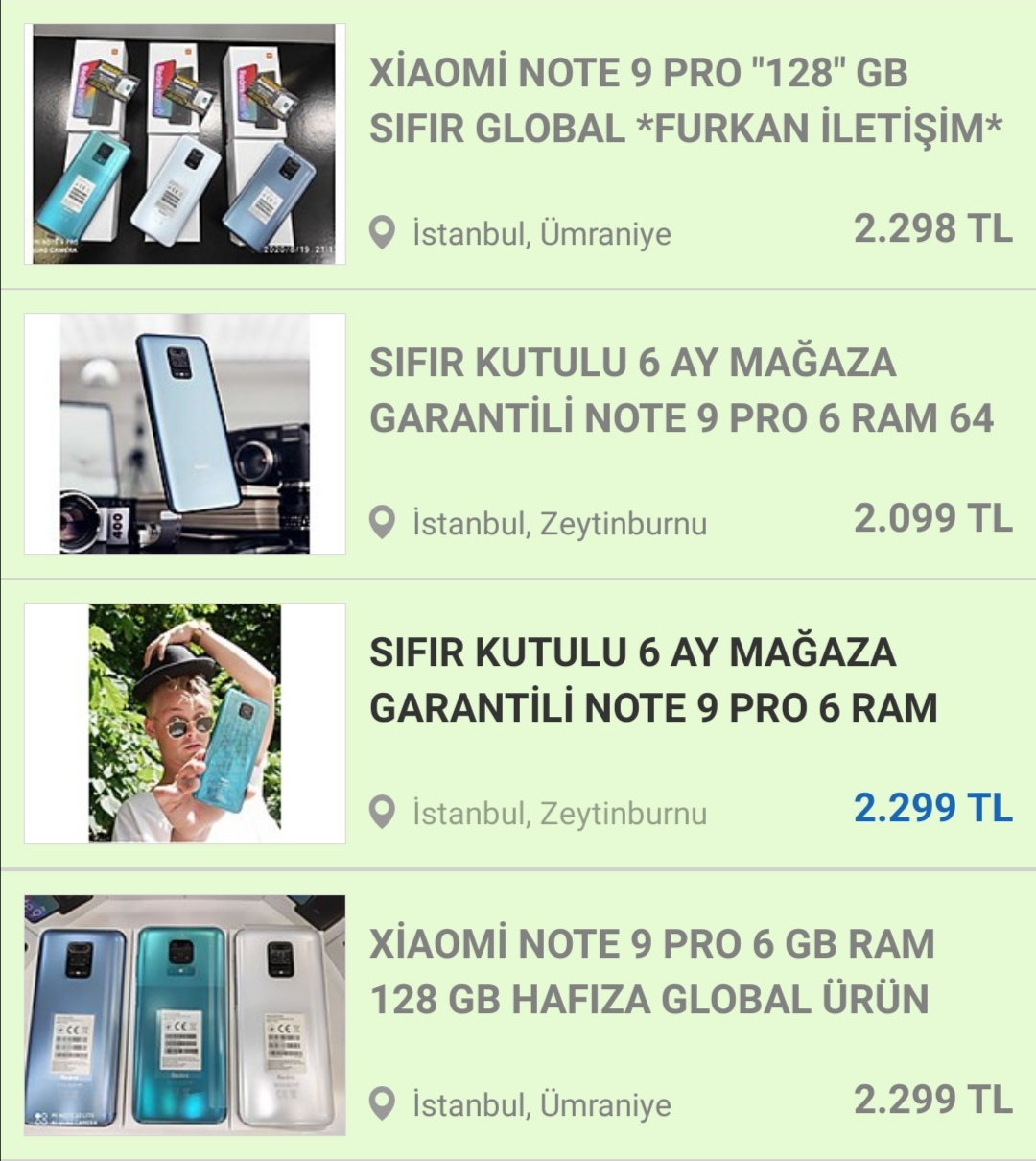Screen dimensions: 1036x1161
Task: Open the 2.099 TL Note 9 Pro 6 RAM 64 listing
Action: (x=681, y=391)
